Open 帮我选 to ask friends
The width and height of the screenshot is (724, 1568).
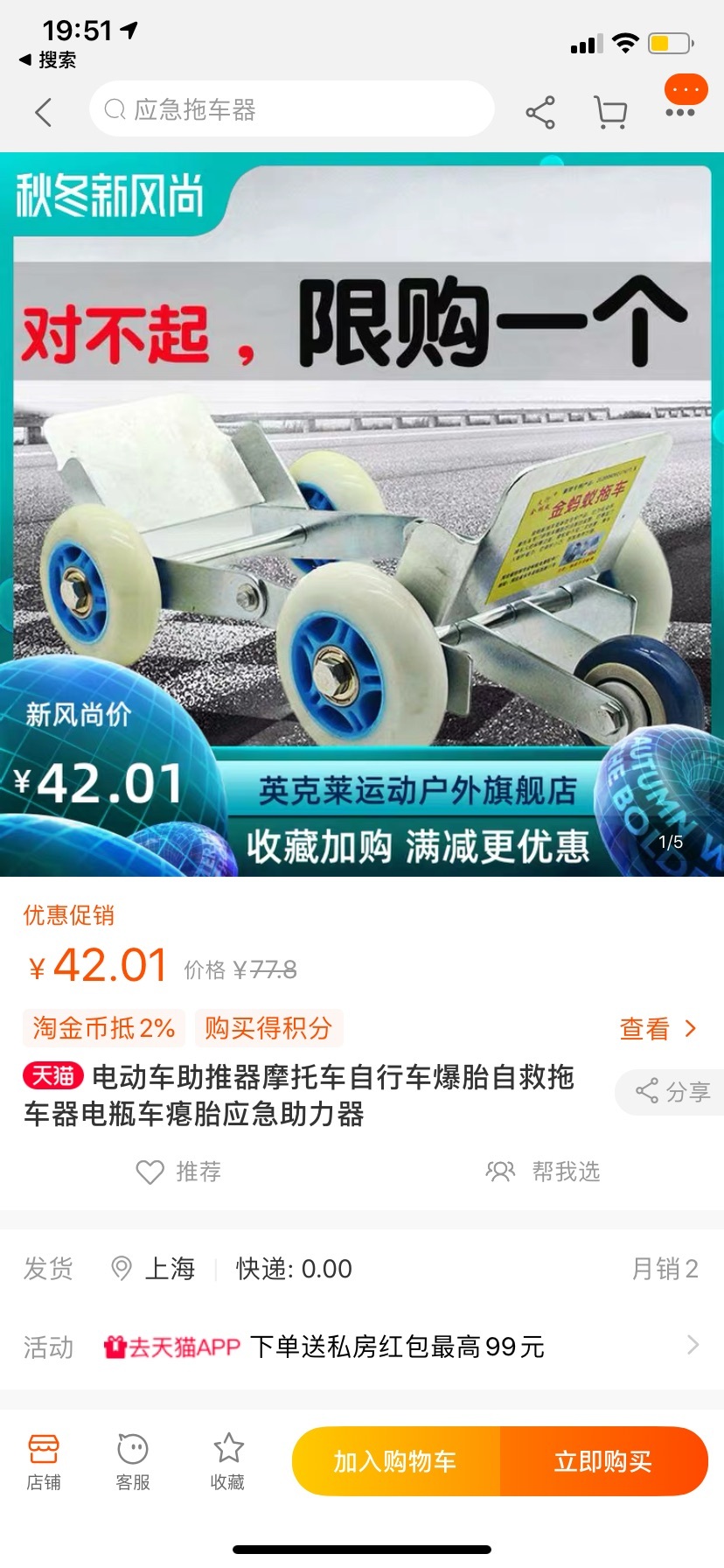pos(543,1172)
